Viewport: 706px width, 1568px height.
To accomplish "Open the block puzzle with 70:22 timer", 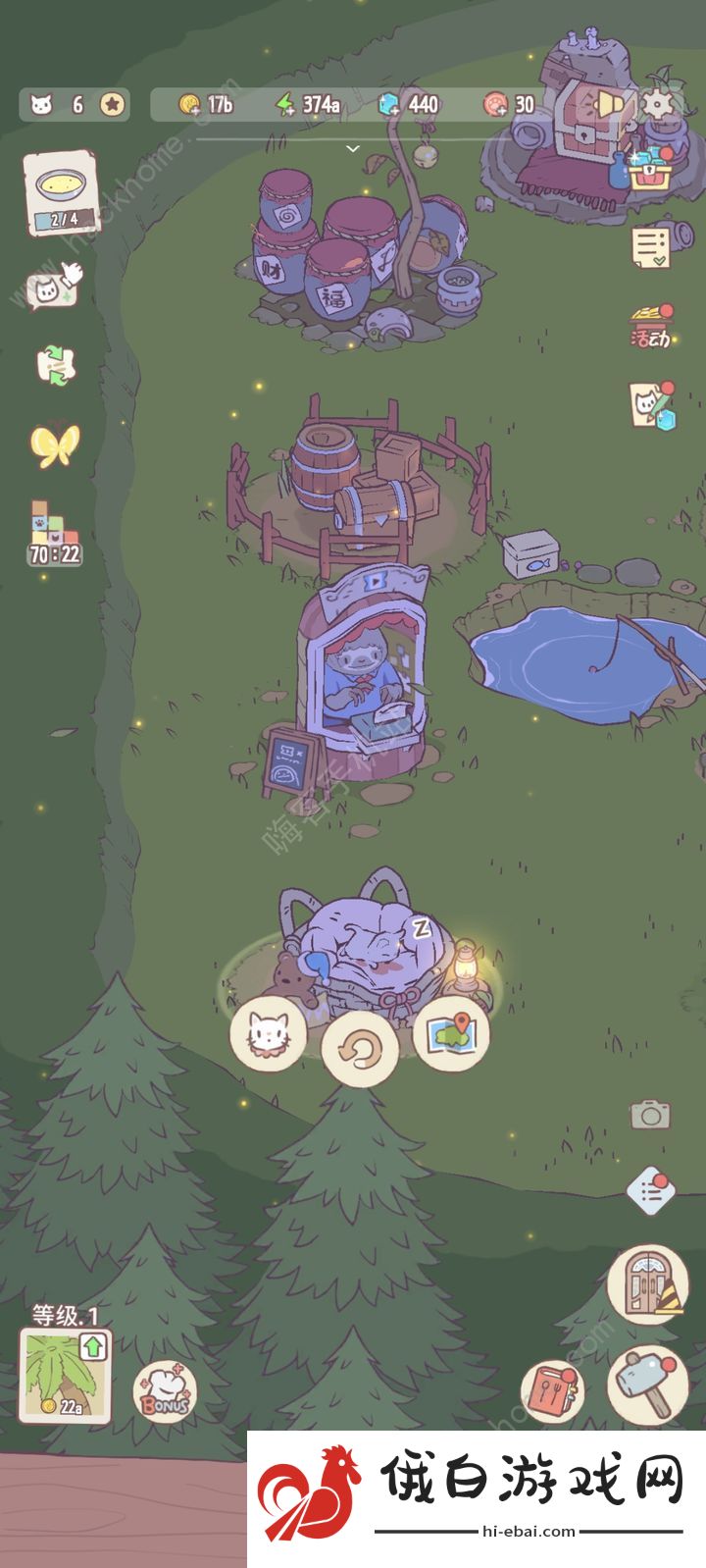I will click(54, 533).
